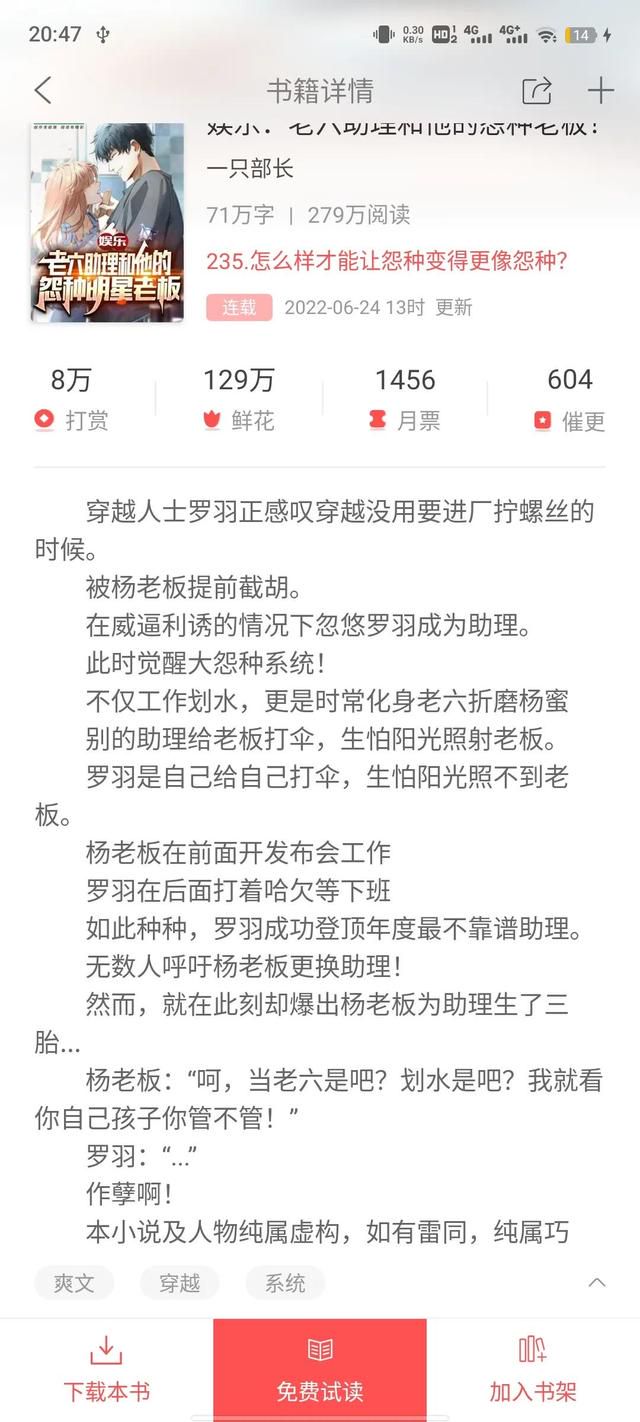
Task: Open the author 一只部长
Action: point(250,169)
